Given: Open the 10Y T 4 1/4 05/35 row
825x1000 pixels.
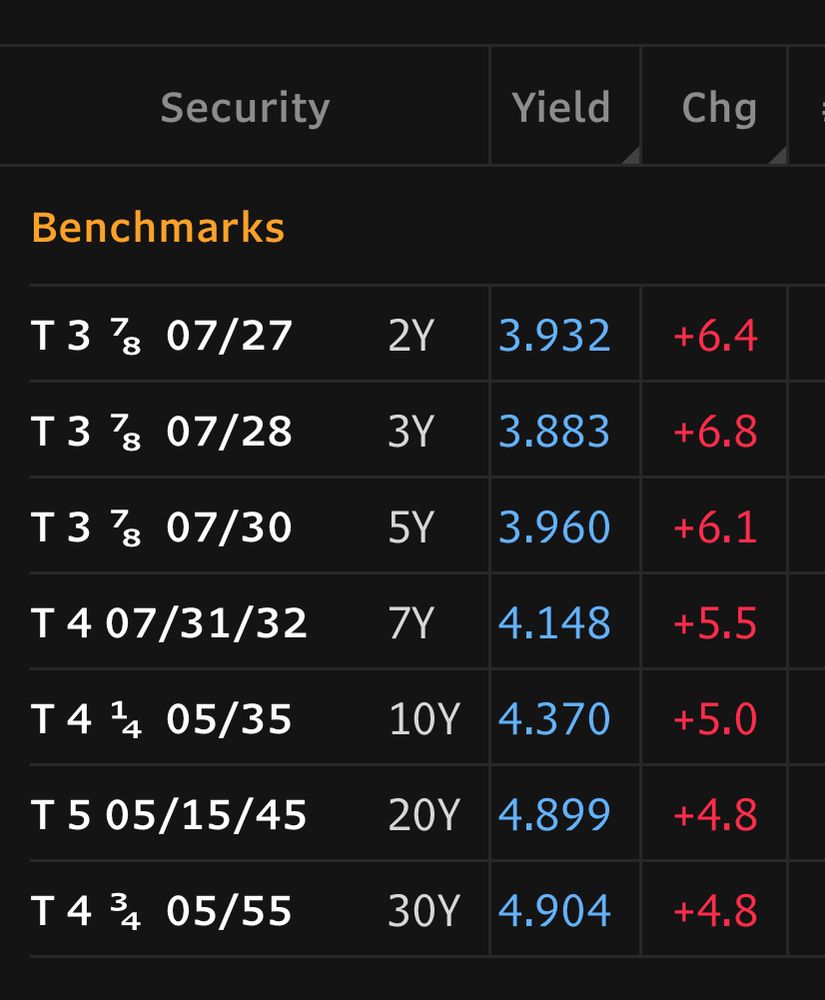Looking at the screenshot, I should pyautogui.click(x=162, y=719).
